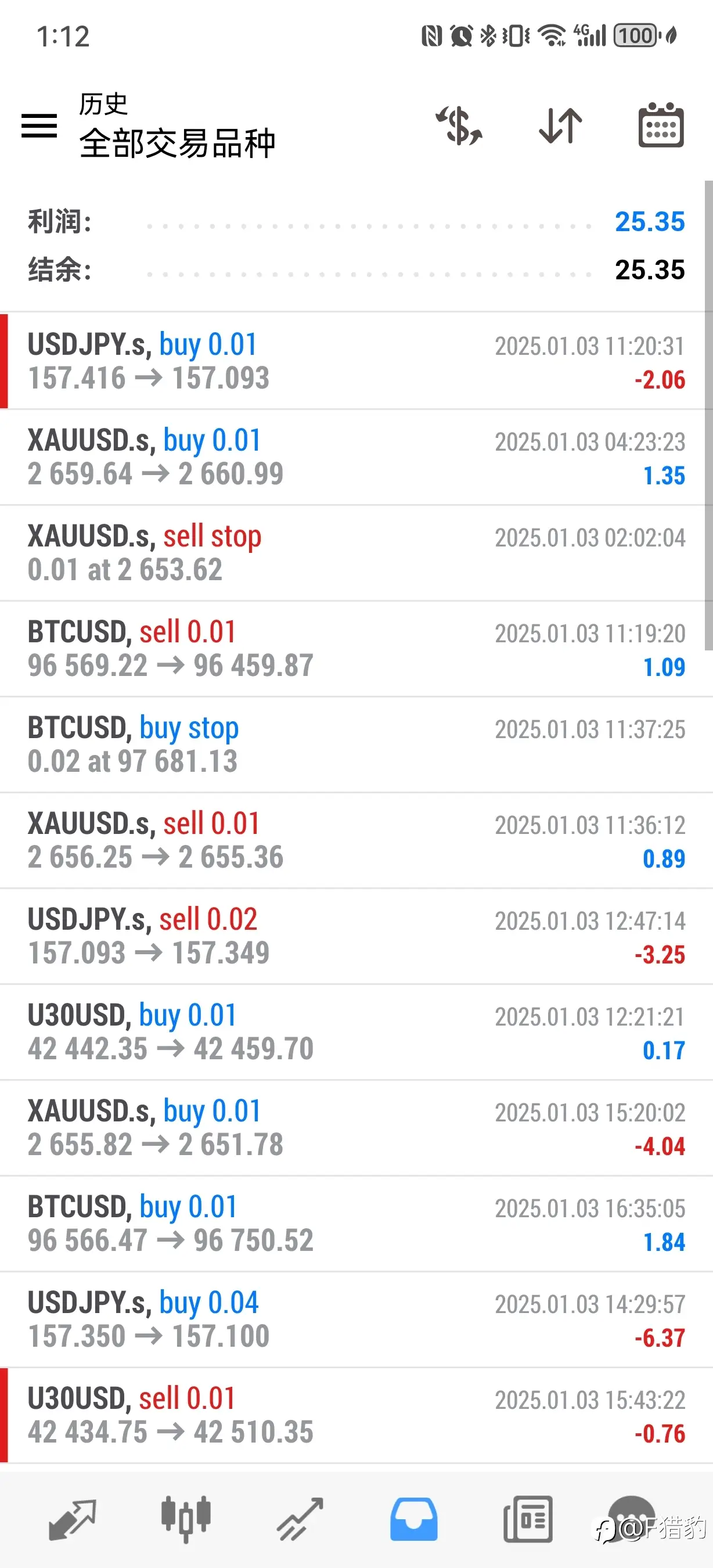This screenshot has height=1568, width=713.
Task: Open XAUUSD.s buy trade with -4.04 loss
Action: tap(356, 1128)
